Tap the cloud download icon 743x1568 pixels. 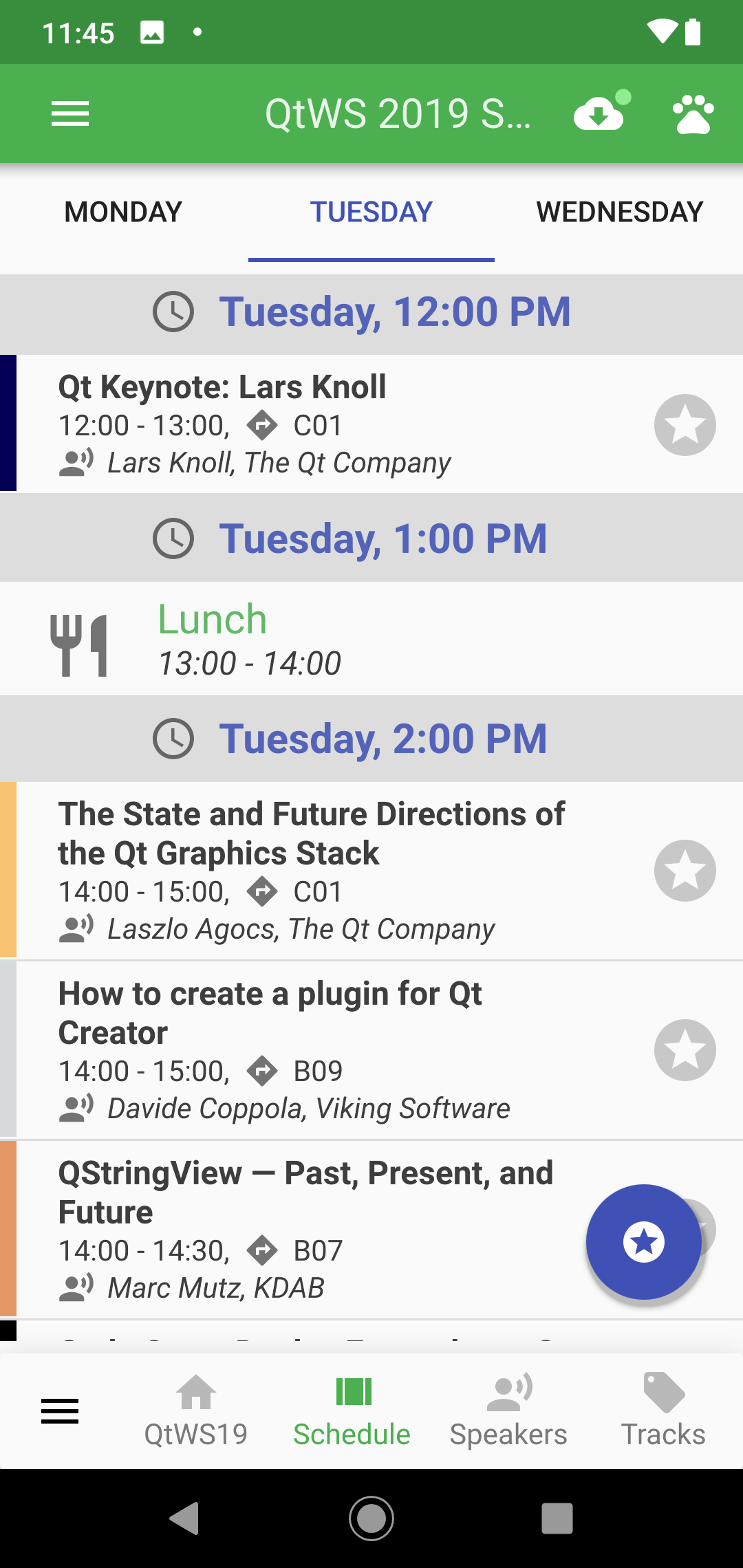pos(599,113)
